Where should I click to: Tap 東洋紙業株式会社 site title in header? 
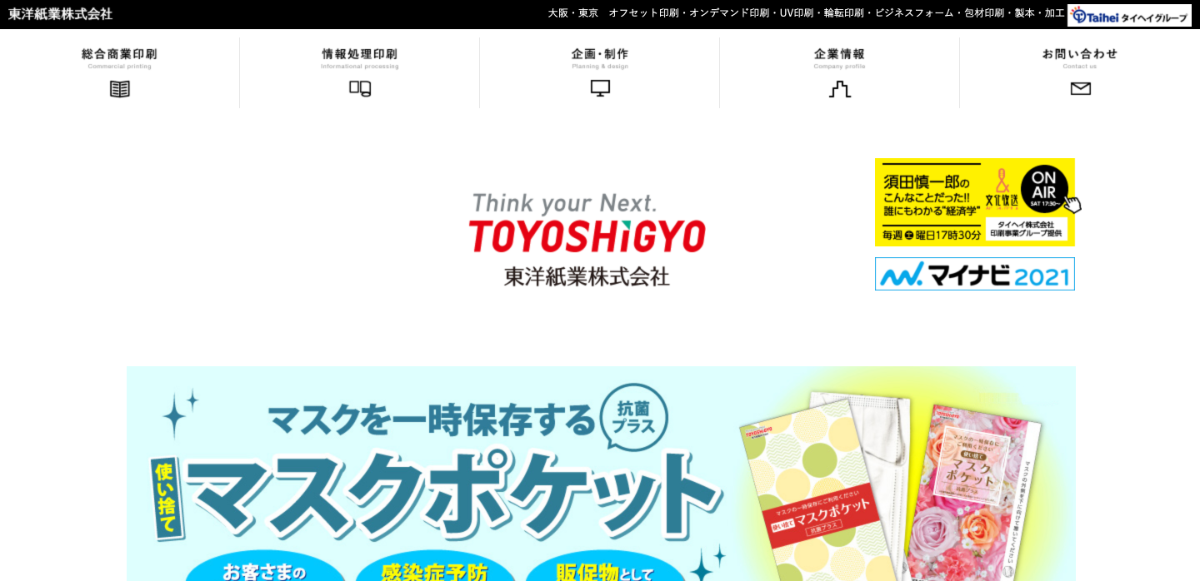[60, 14]
